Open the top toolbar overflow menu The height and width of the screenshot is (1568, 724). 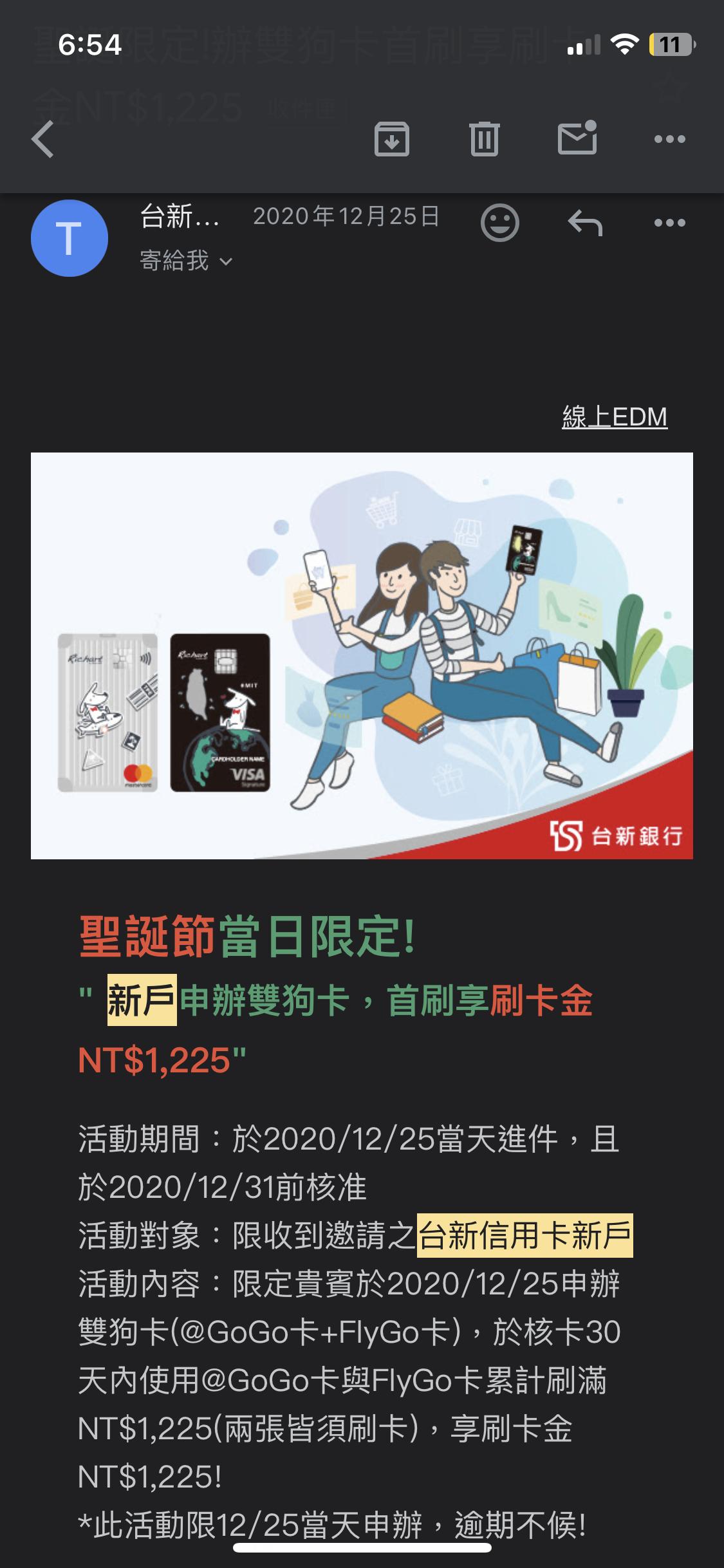(669, 139)
